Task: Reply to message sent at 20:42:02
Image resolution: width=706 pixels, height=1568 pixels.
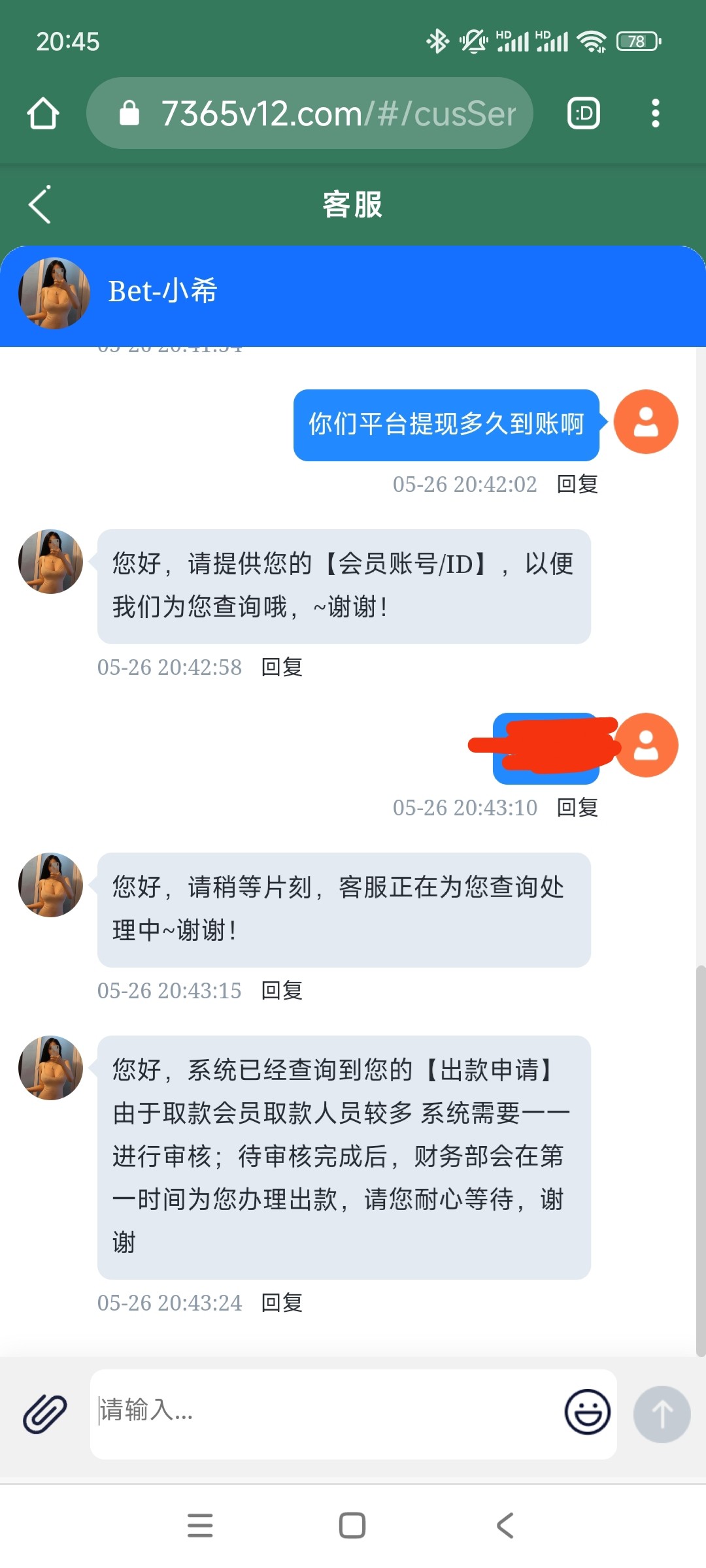Action: [x=577, y=484]
